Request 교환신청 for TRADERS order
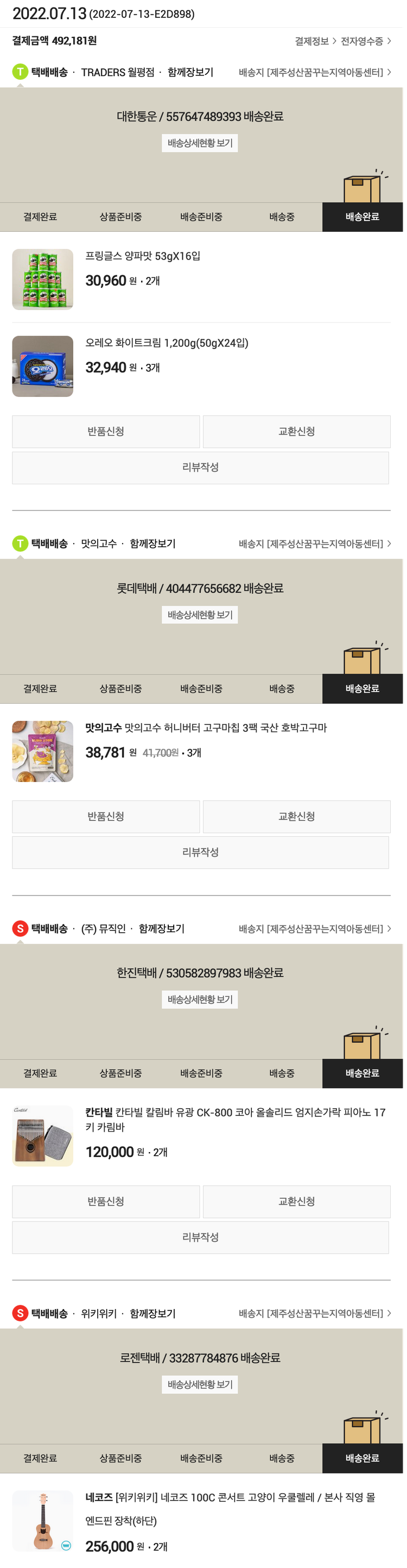The image size is (407, 1568). coord(296,432)
